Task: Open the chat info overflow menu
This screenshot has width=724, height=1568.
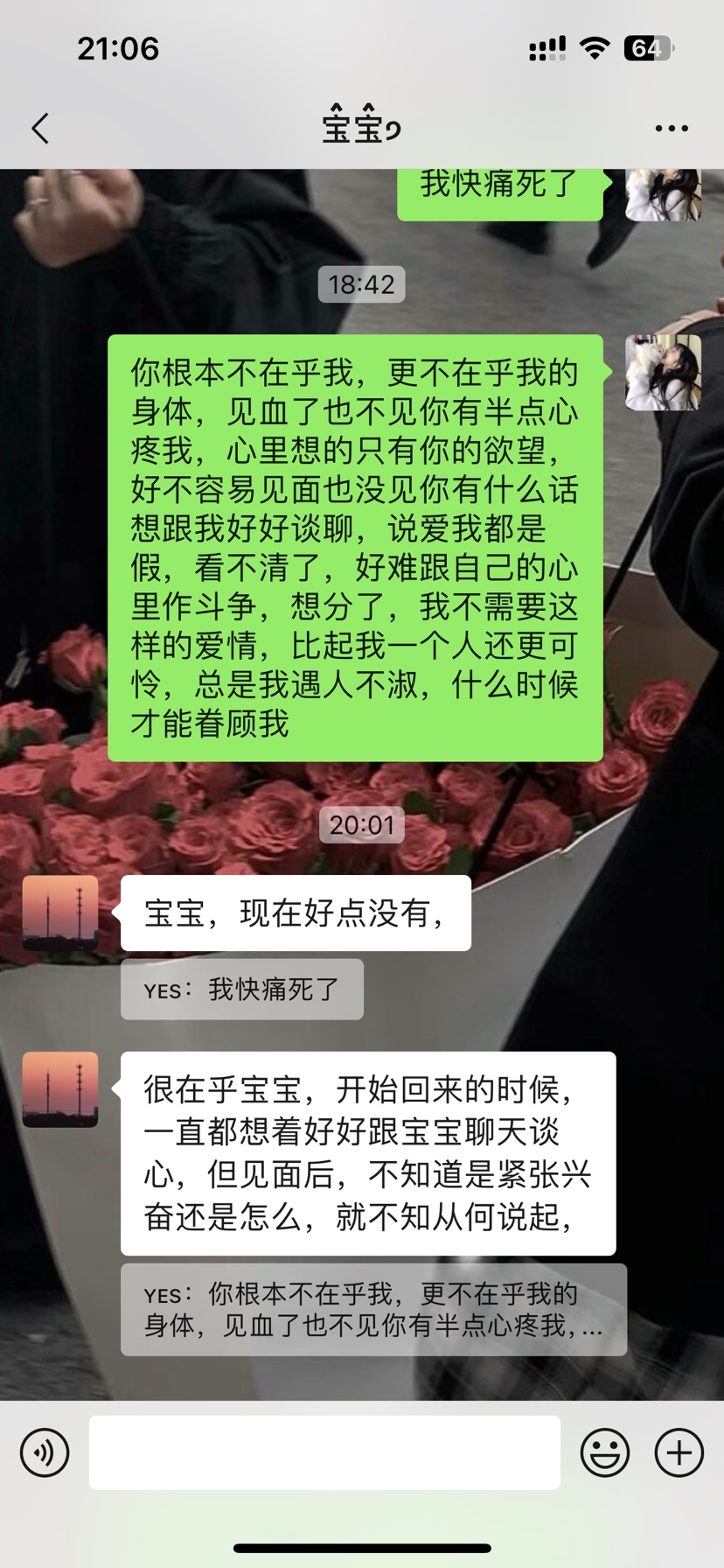Action: [671, 129]
